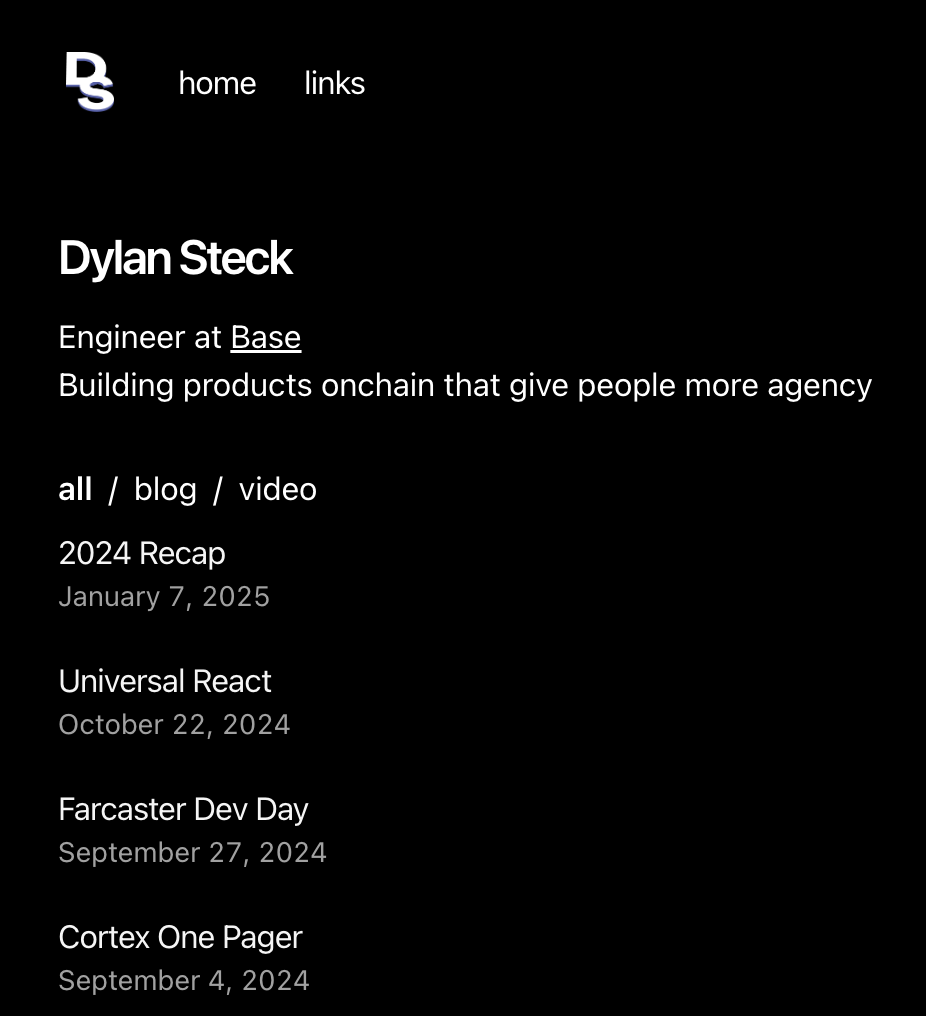
Task: Go to the home page
Action: pos(217,83)
